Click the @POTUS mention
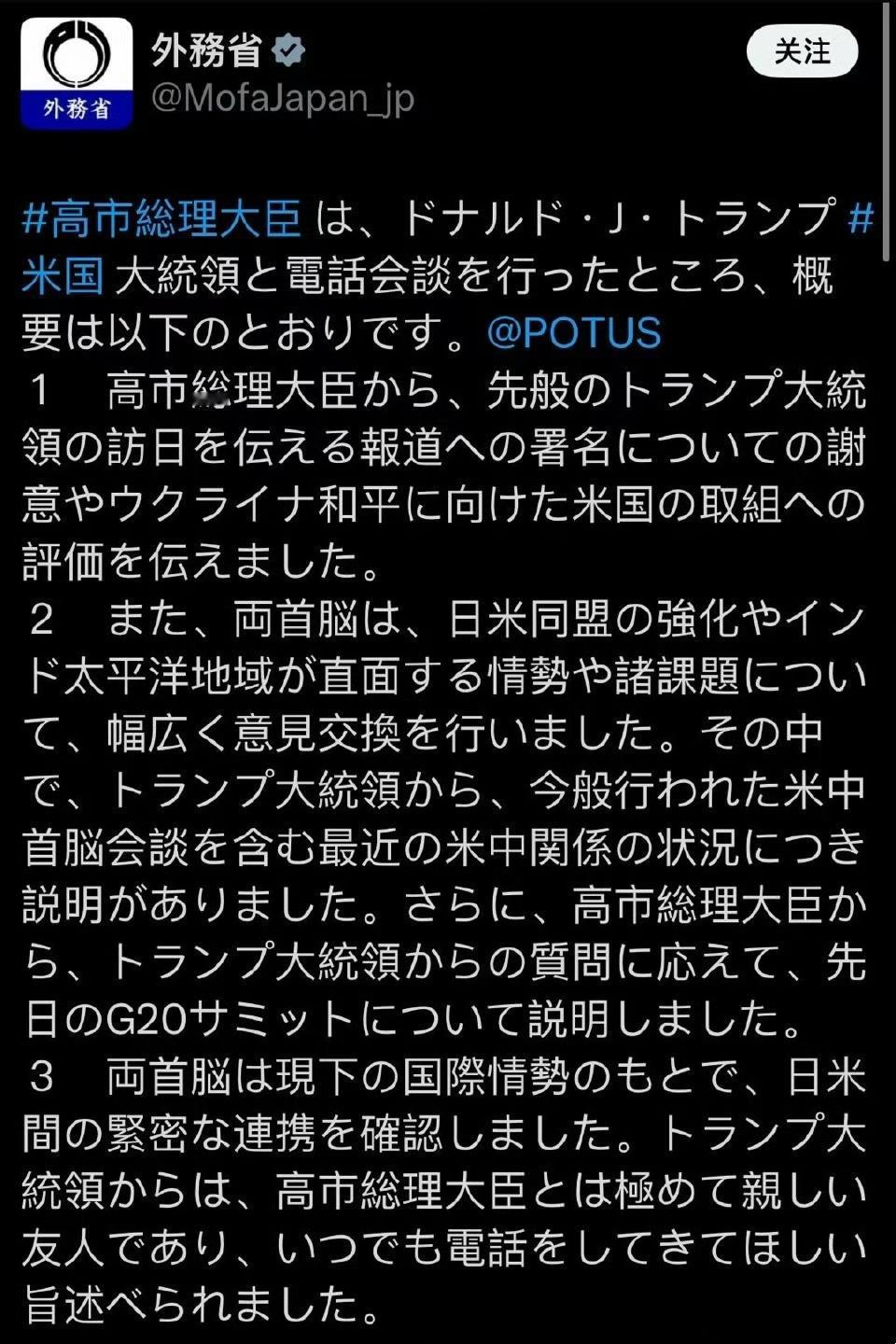Viewport: 896px width, 1344px height. (x=572, y=329)
